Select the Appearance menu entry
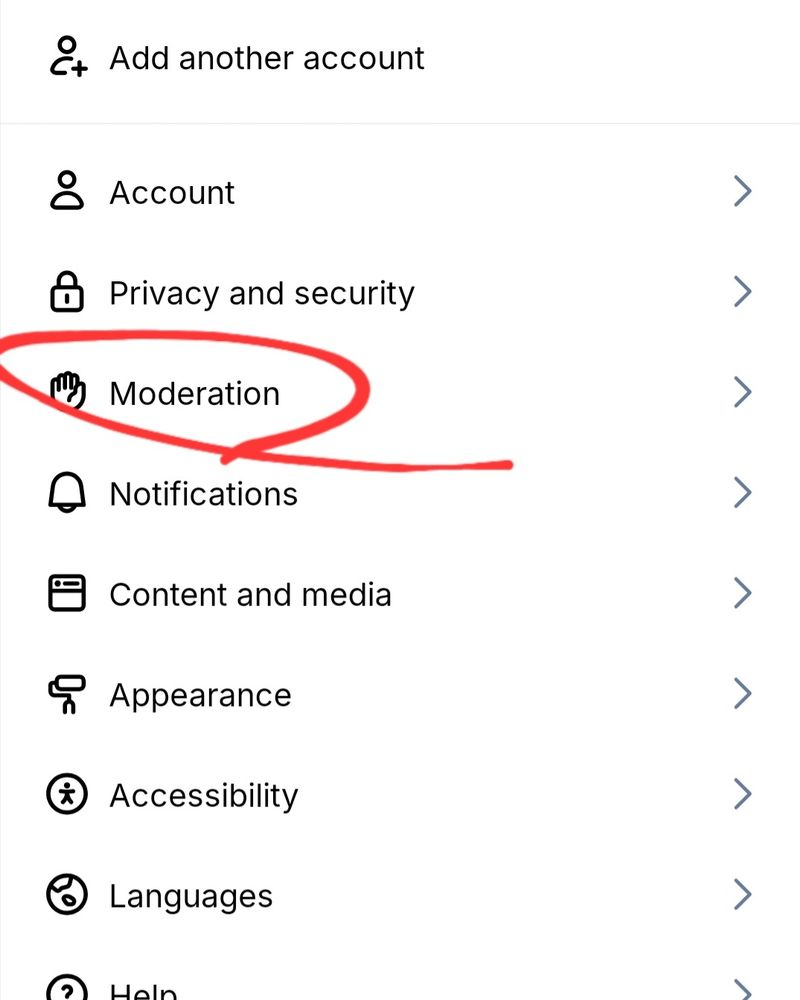Image resolution: width=800 pixels, height=1000 pixels. (x=200, y=693)
